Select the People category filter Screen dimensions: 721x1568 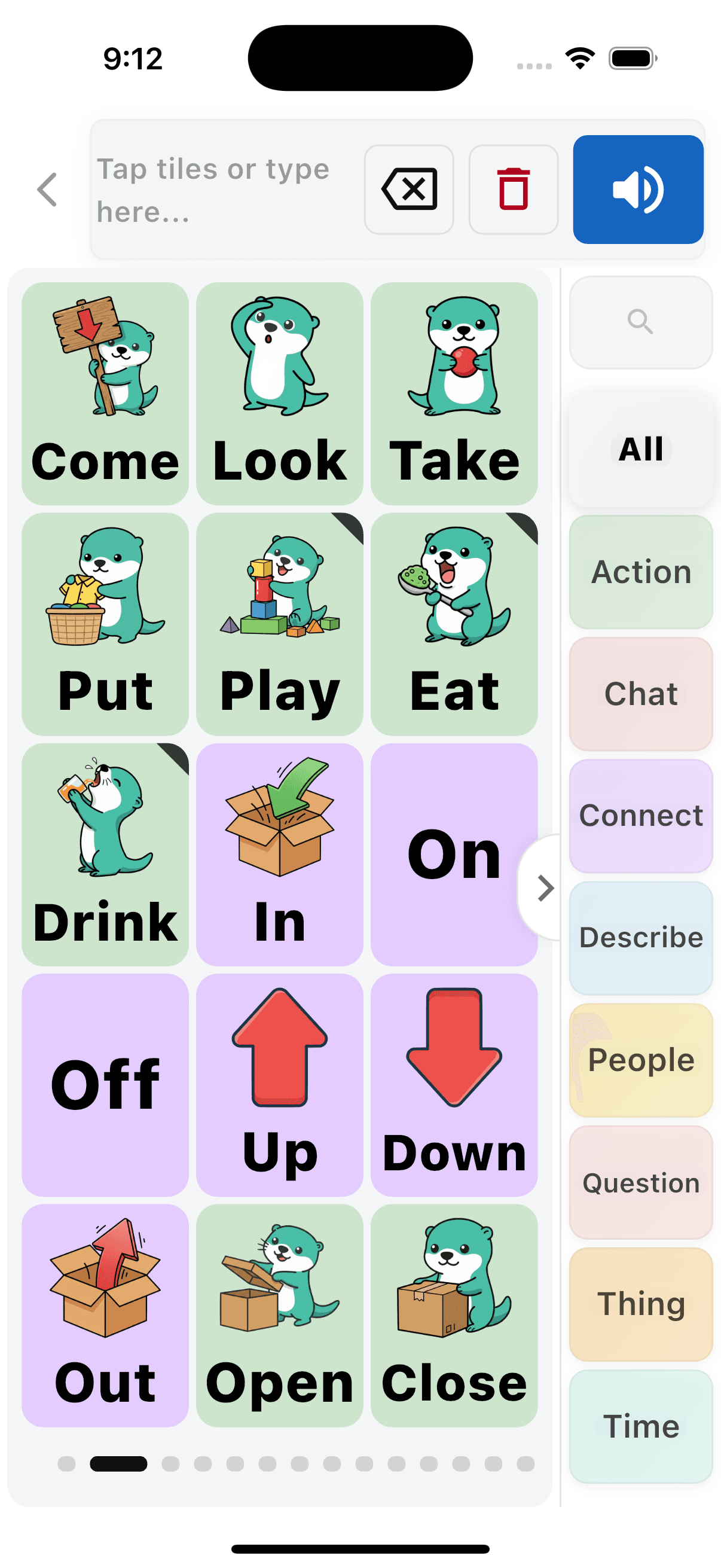tap(640, 1059)
